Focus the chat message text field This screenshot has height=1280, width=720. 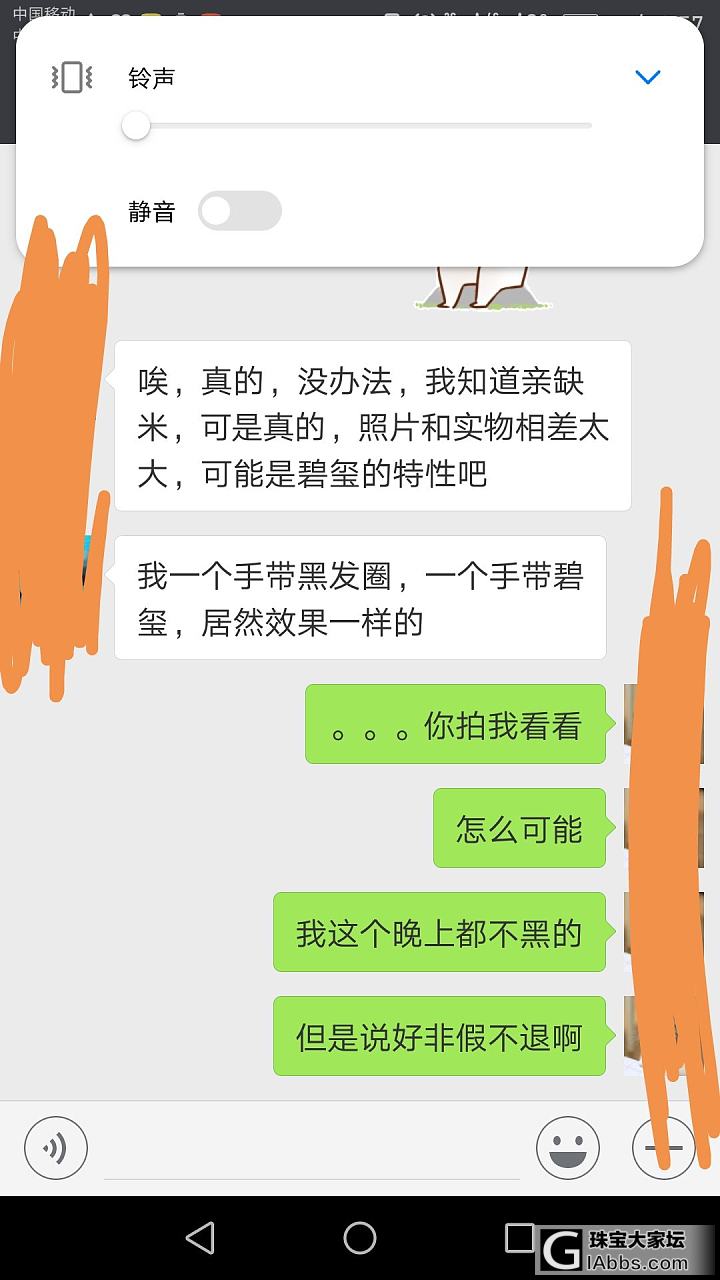click(x=311, y=1150)
